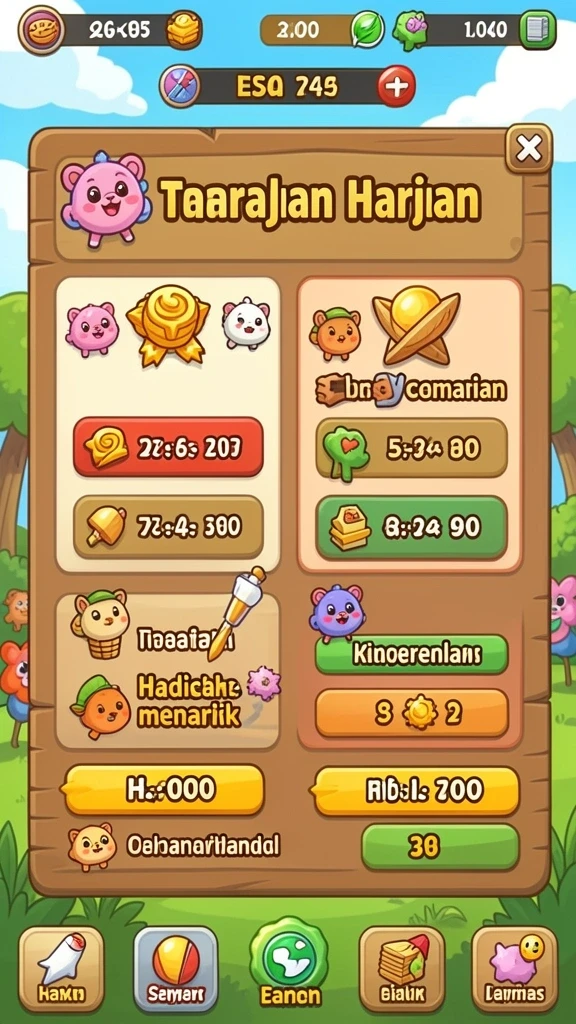Tap the green Kinoerenlans button
The height and width of the screenshot is (1024, 576).
coord(411,654)
